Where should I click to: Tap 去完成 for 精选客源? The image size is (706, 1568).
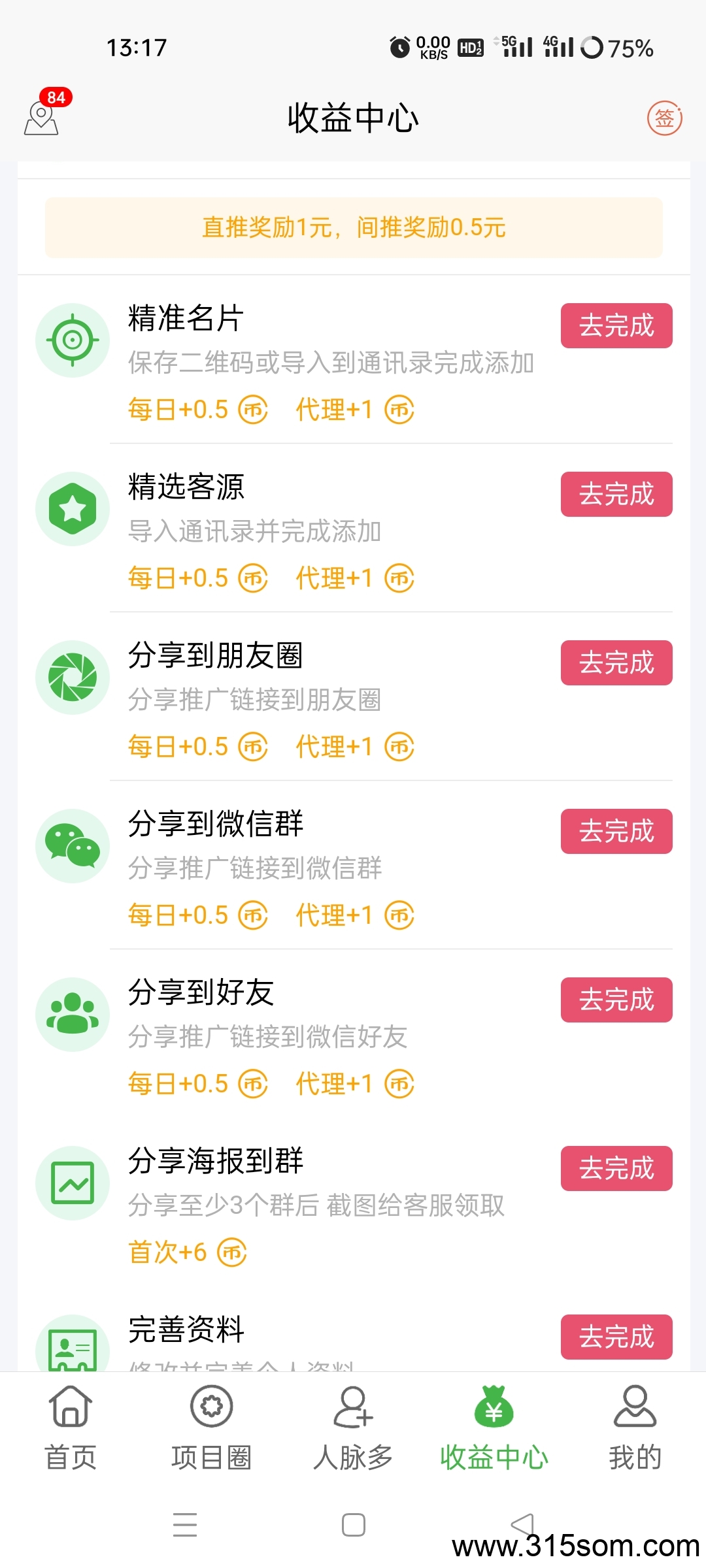[616, 494]
